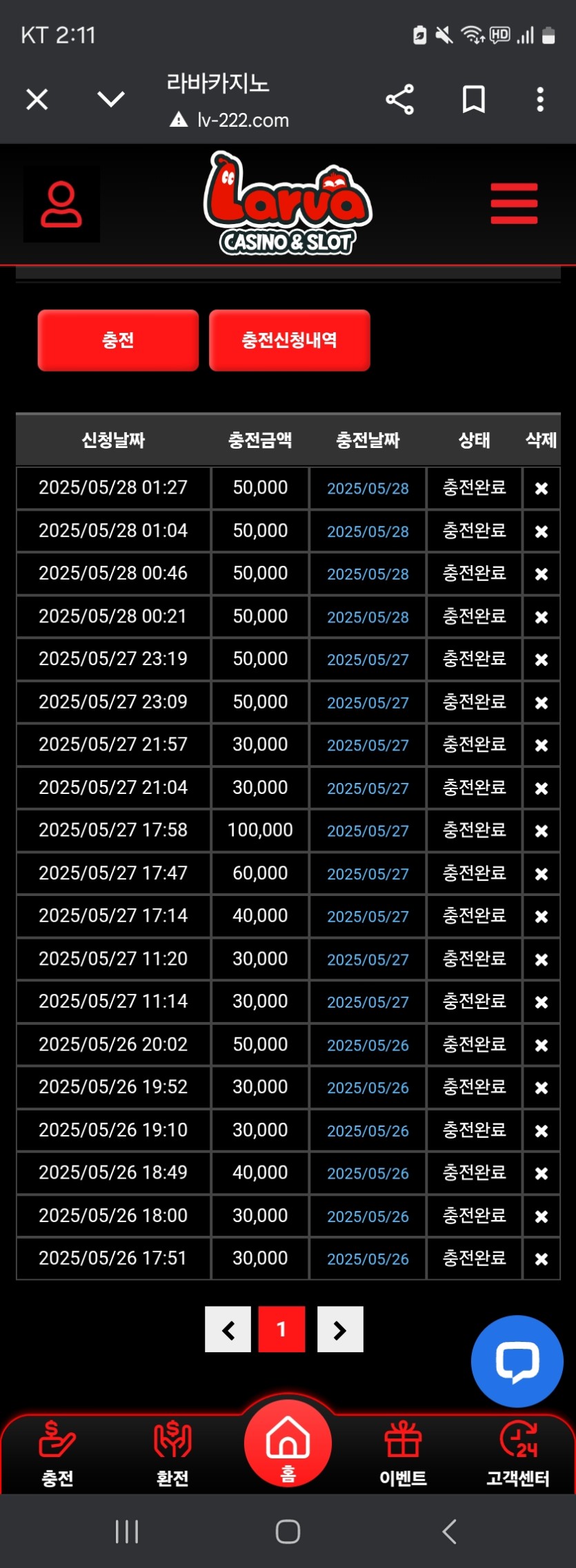Screen dimensions: 576x1568
Task: Go to next page arrow
Action: click(339, 1330)
